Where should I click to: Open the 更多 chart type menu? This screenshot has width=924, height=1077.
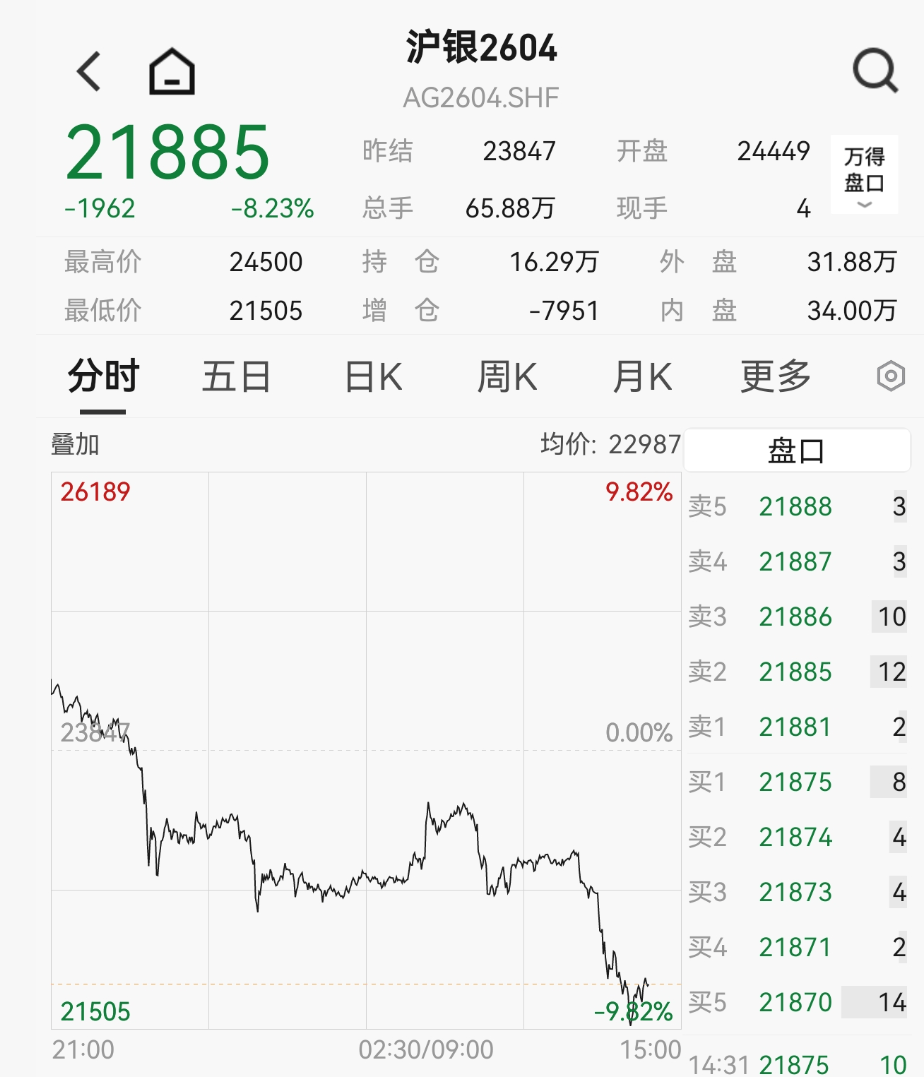pos(777,377)
